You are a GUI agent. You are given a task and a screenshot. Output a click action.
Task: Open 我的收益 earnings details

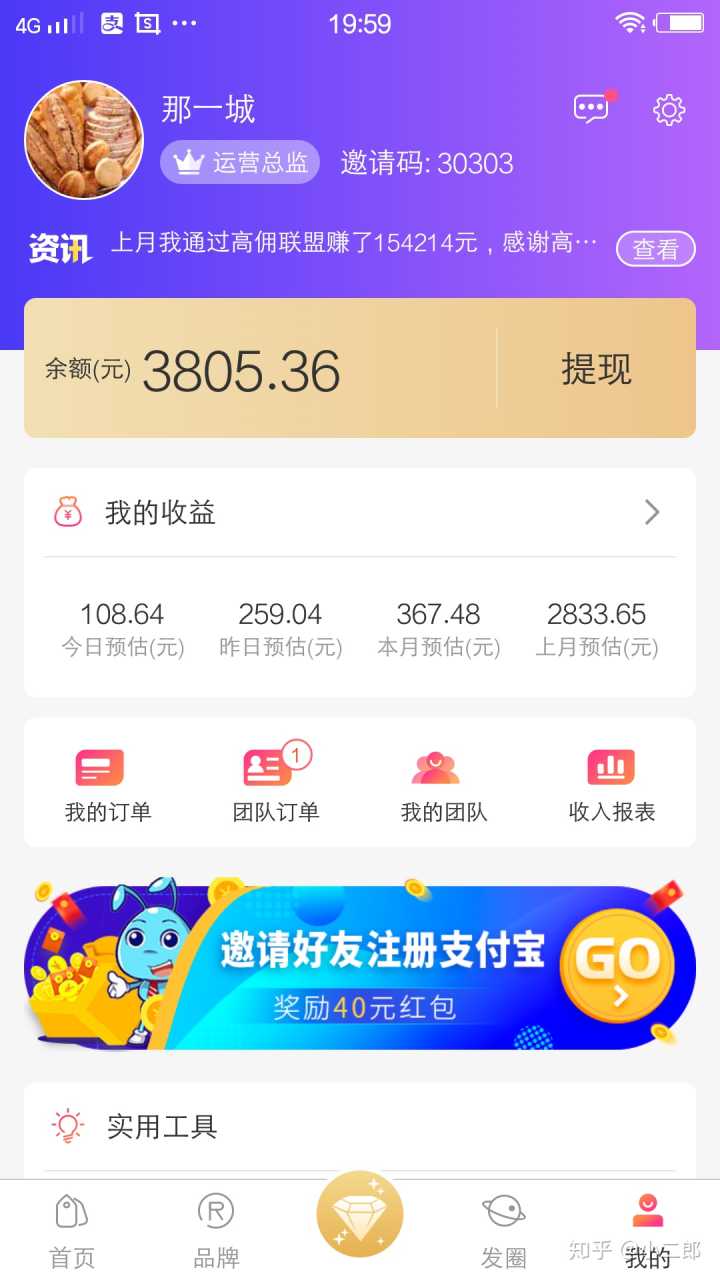point(360,513)
